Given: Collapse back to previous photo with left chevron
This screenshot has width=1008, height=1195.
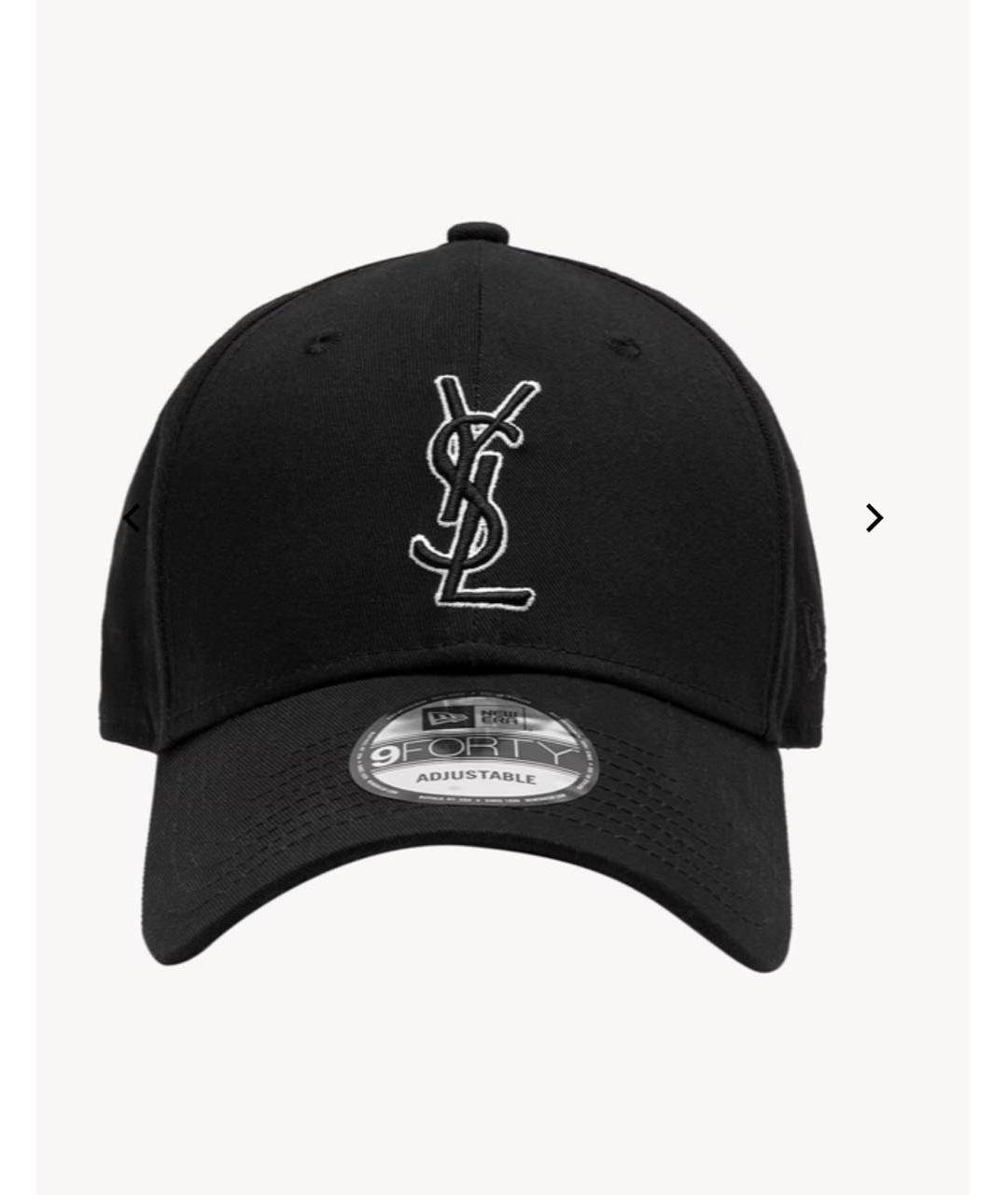Looking at the screenshot, I should coord(132,516).
